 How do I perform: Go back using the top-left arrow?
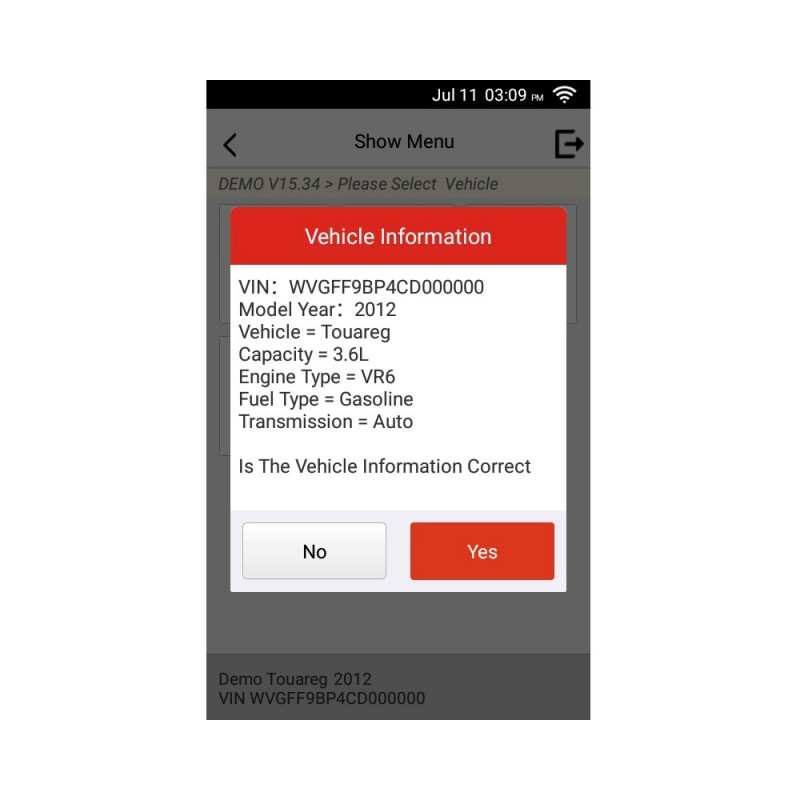[x=230, y=144]
